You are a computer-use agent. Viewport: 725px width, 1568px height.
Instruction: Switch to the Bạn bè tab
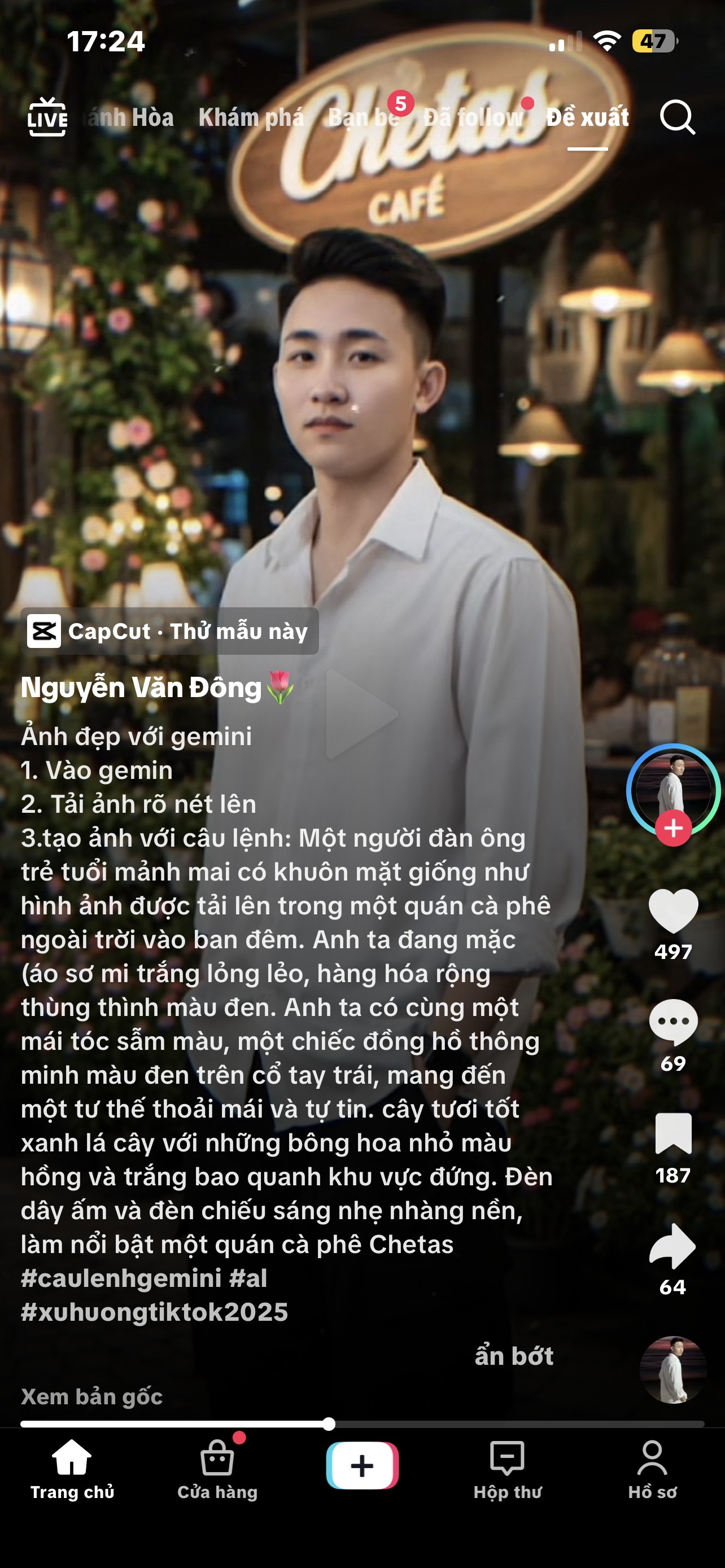[364, 117]
